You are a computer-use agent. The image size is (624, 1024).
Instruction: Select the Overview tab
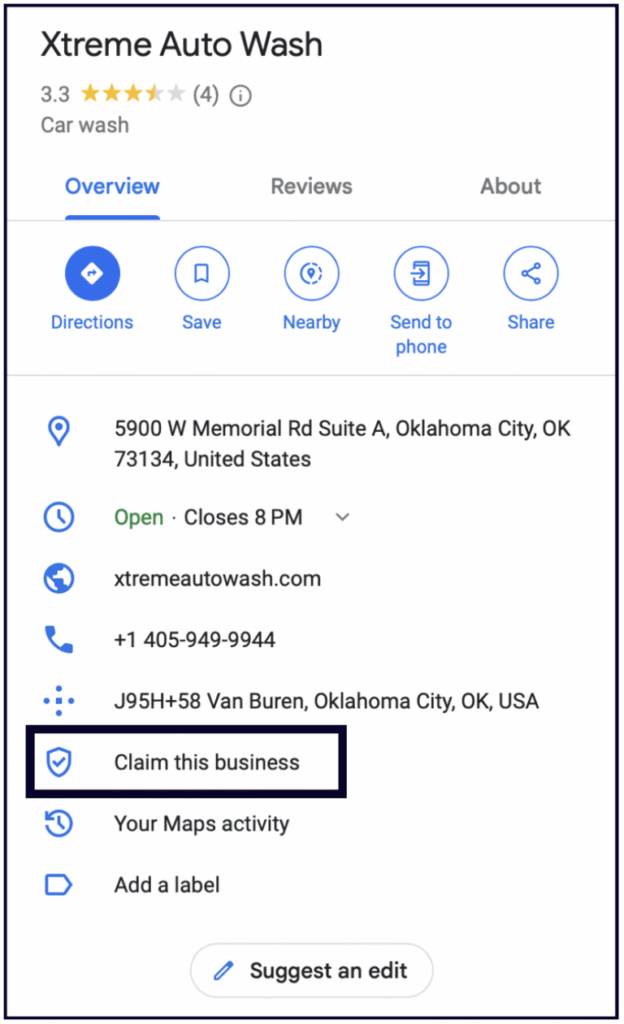(x=112, y=187)
